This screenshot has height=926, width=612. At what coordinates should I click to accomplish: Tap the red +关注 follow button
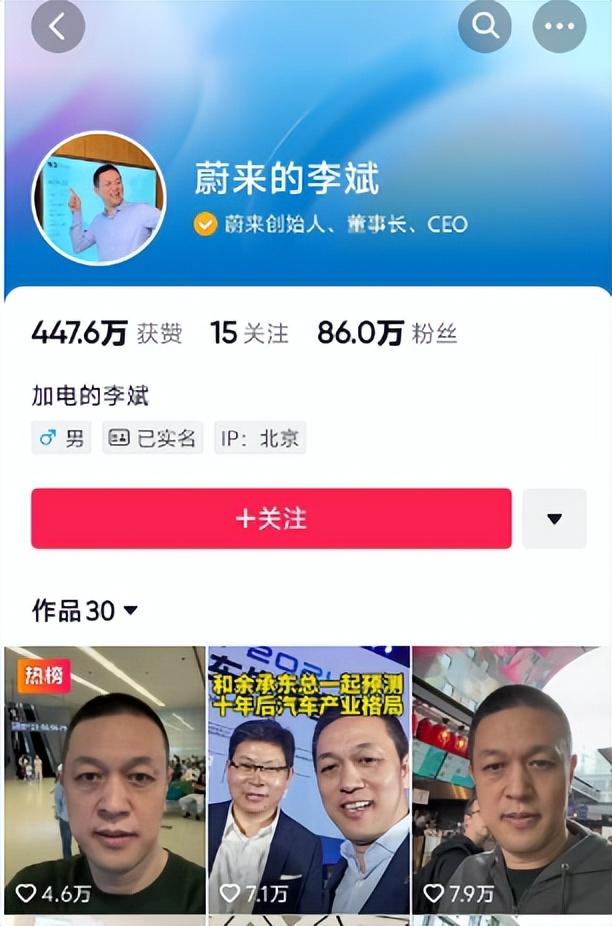[271, 518]
